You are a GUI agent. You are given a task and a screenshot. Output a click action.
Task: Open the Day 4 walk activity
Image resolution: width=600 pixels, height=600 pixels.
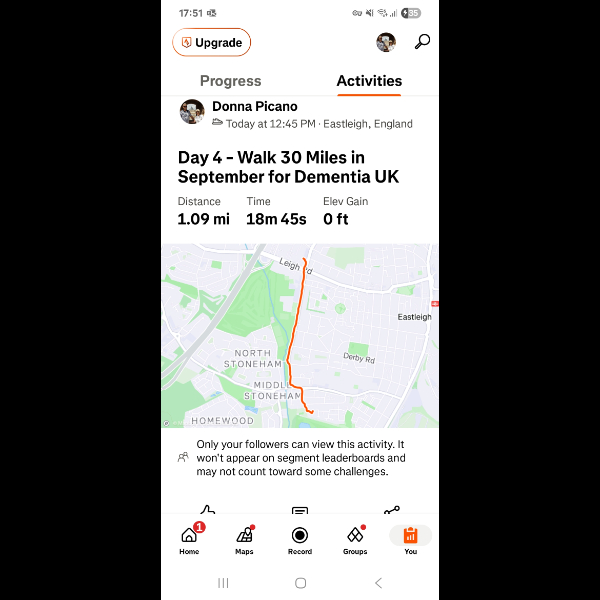tap(288, 167)
